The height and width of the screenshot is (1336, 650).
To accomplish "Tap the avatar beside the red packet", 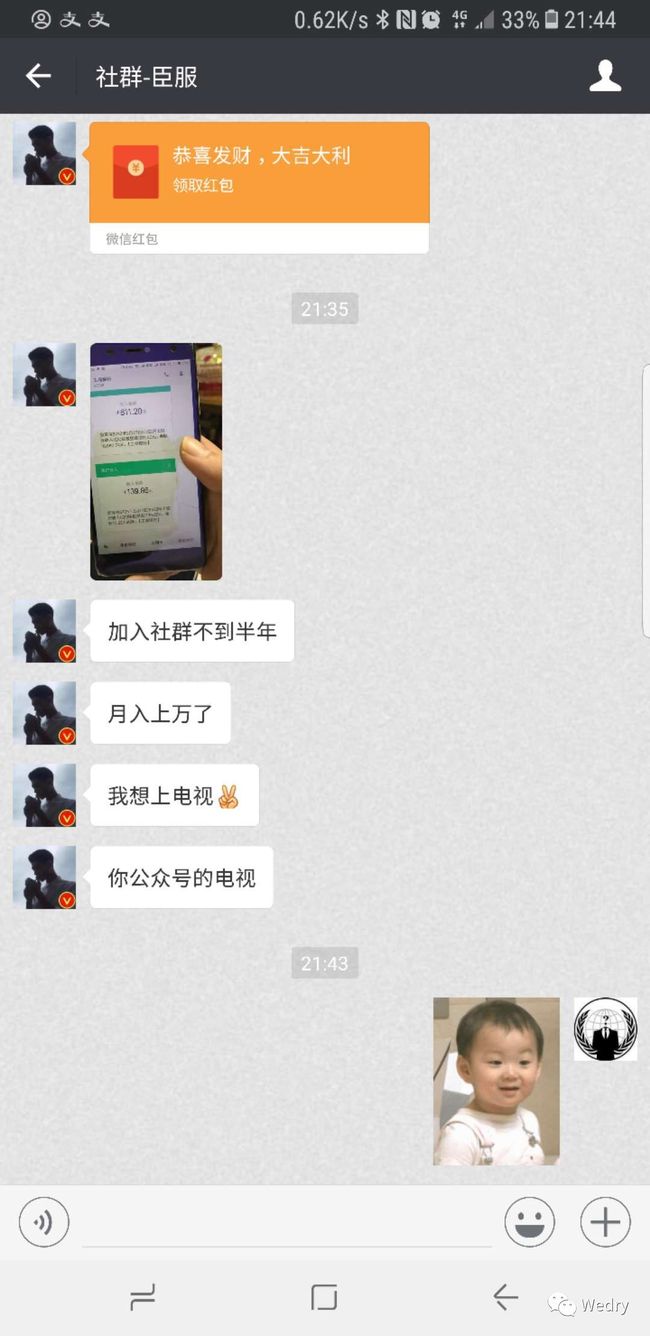I will (x=44, y=154).
